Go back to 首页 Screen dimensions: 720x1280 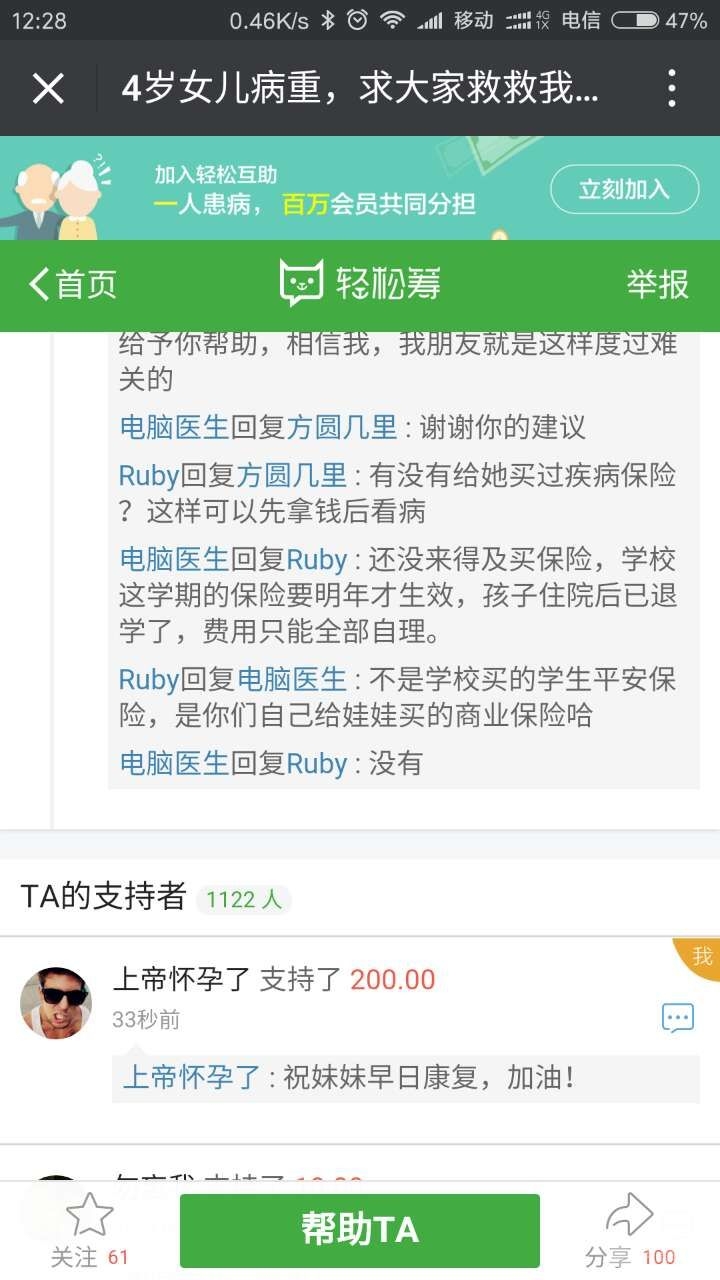[73, 285]
